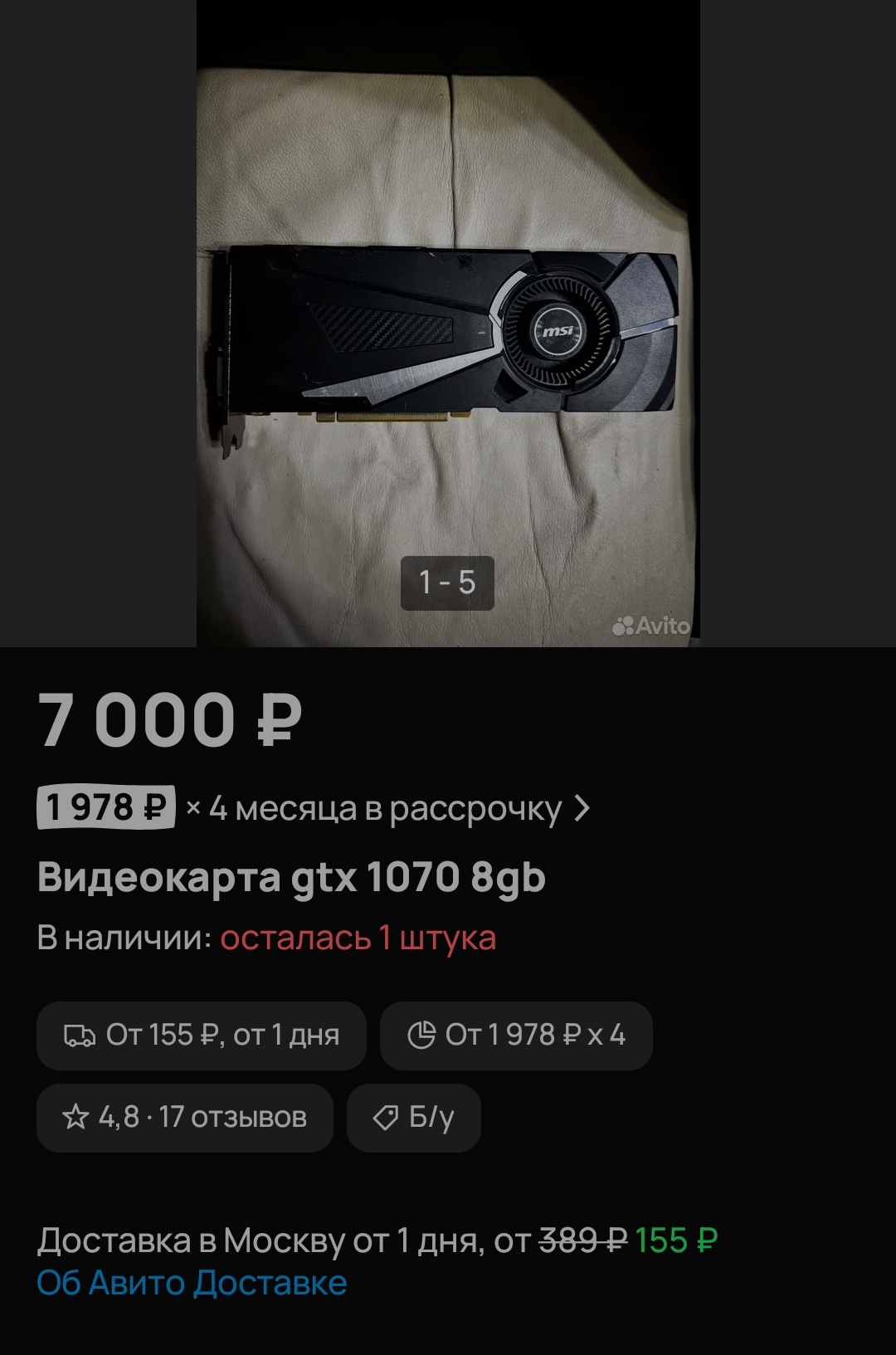Image resolution: width=896 pixels, height=1355 pixels.
Task: Tap the delivery chip 'От 155 ₽, от 1 дня'
Action: point(202,1036)
